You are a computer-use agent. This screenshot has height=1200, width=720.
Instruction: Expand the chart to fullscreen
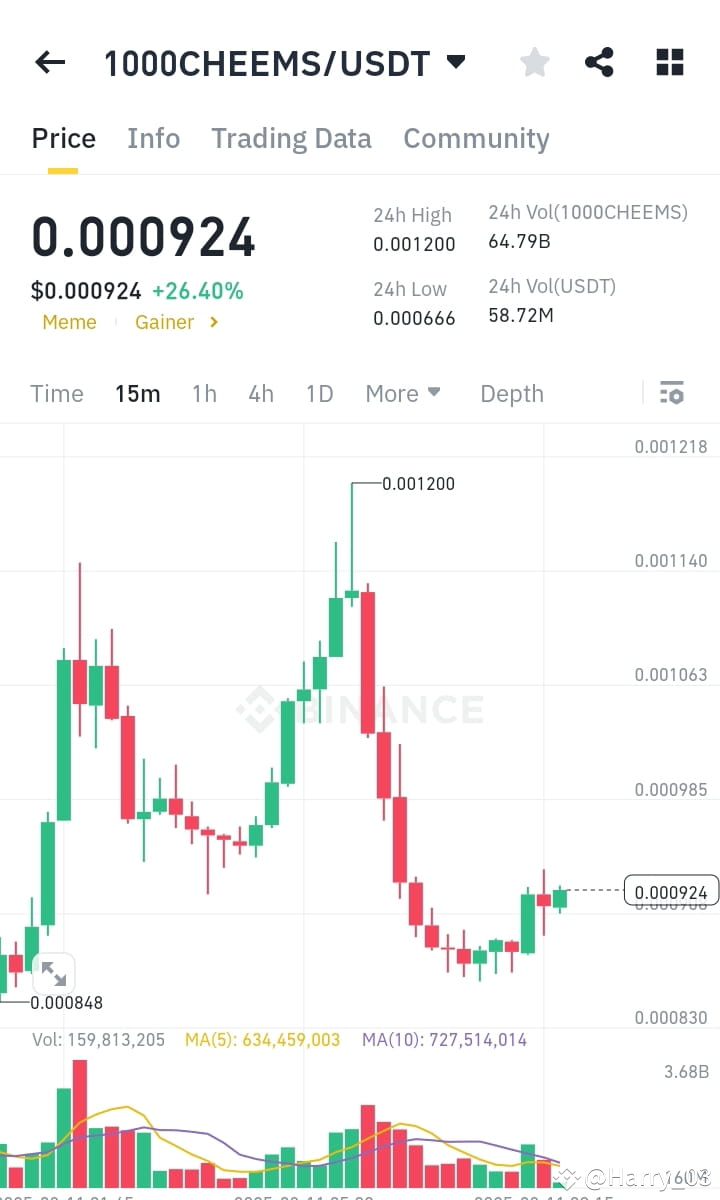click(54, 973)
